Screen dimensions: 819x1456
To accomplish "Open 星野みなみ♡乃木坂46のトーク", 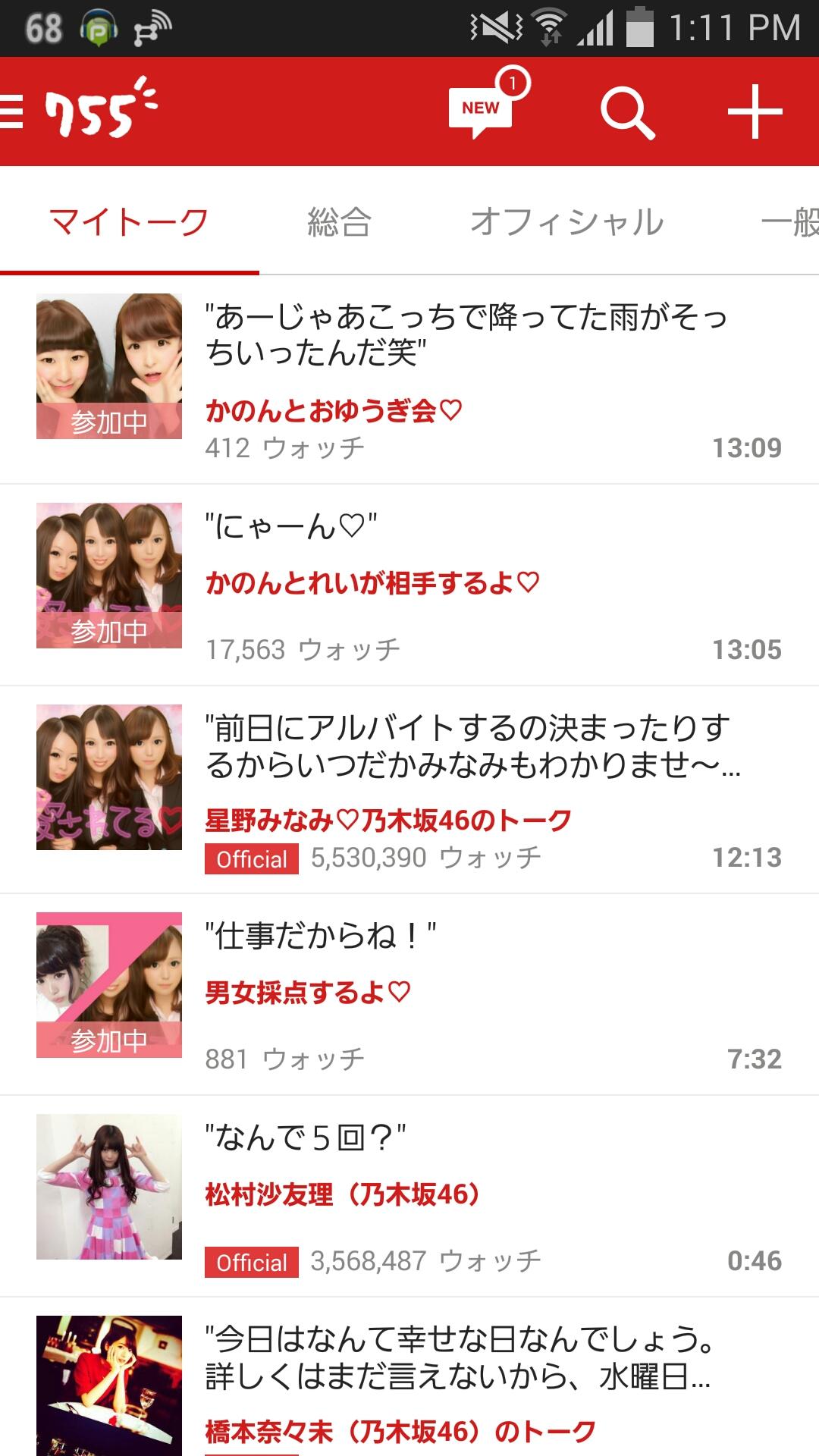I will click(409, 790).
